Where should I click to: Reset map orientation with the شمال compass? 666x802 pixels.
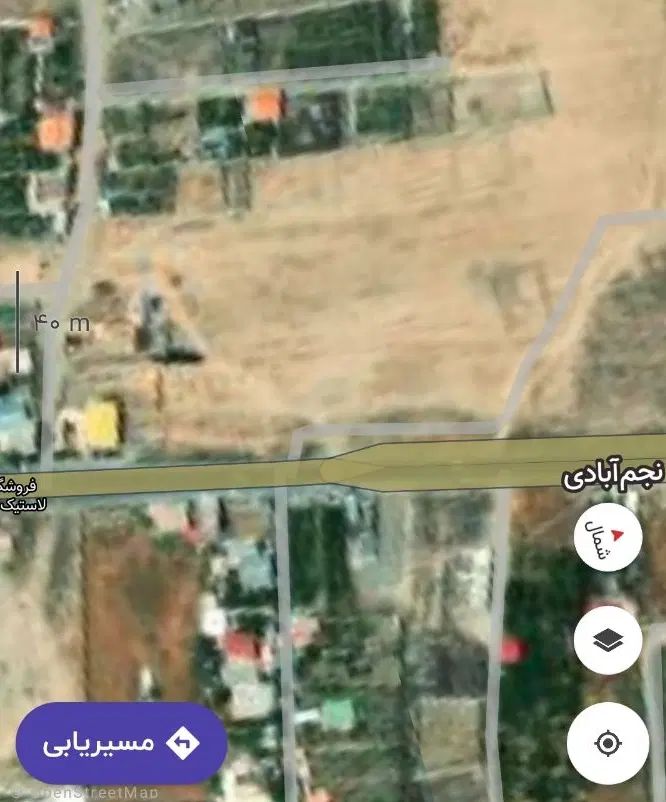(608, 537)
